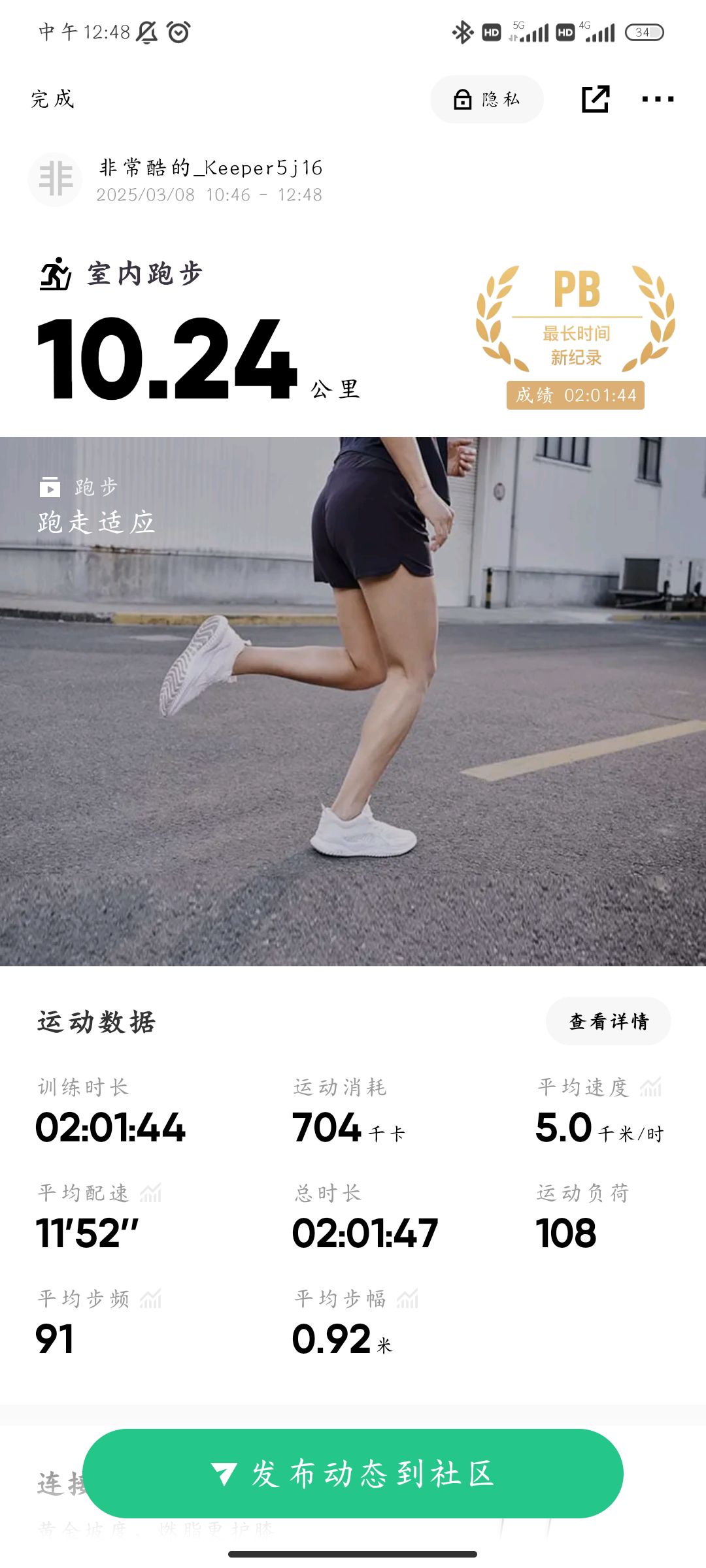Image resolution: width=706 pixels, height=1568 pixels.
Task: Share this workout record
Action: pos(595,99)
